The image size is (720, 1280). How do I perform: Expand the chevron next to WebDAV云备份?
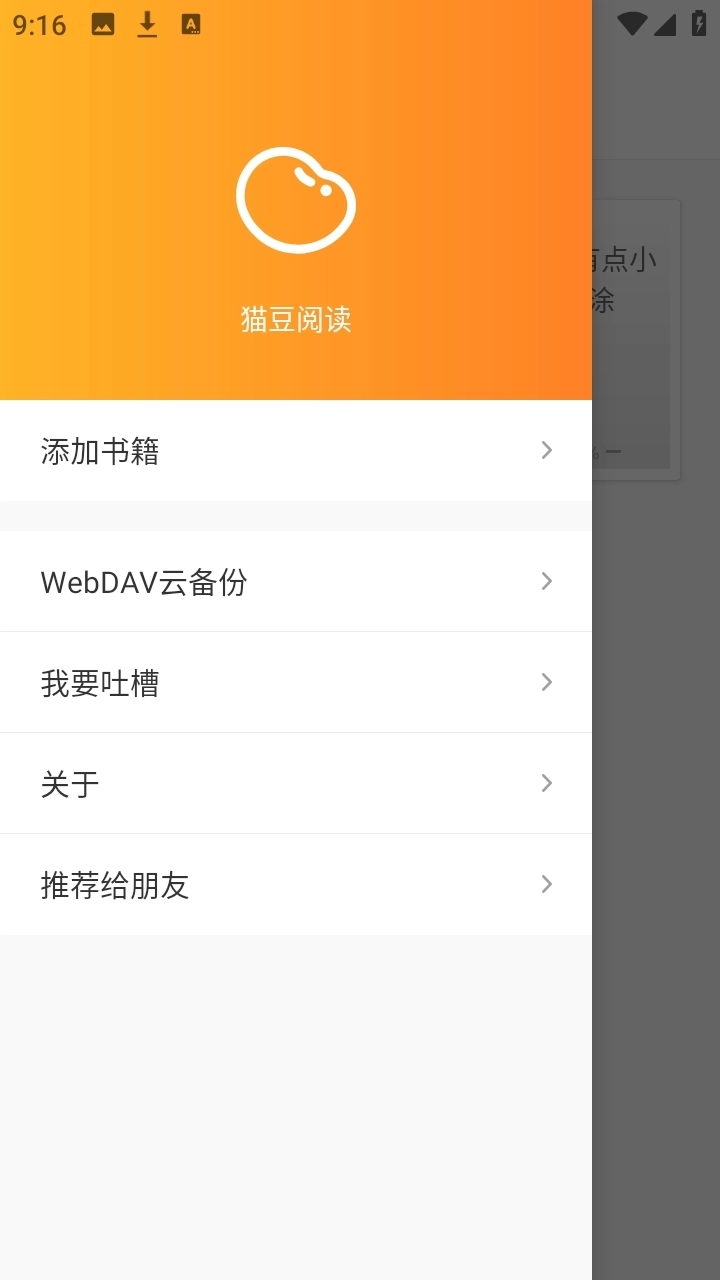pos(546,581)
